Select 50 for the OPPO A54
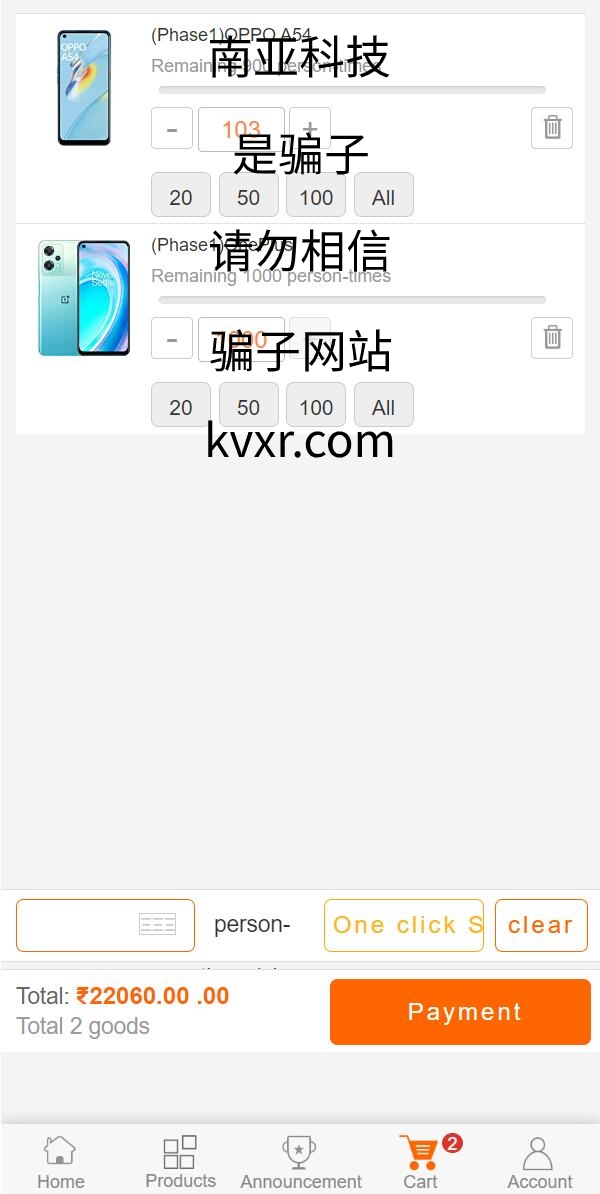Viewport: 600px width, 1194px height. pyautogui.click(x=248, y=195)
